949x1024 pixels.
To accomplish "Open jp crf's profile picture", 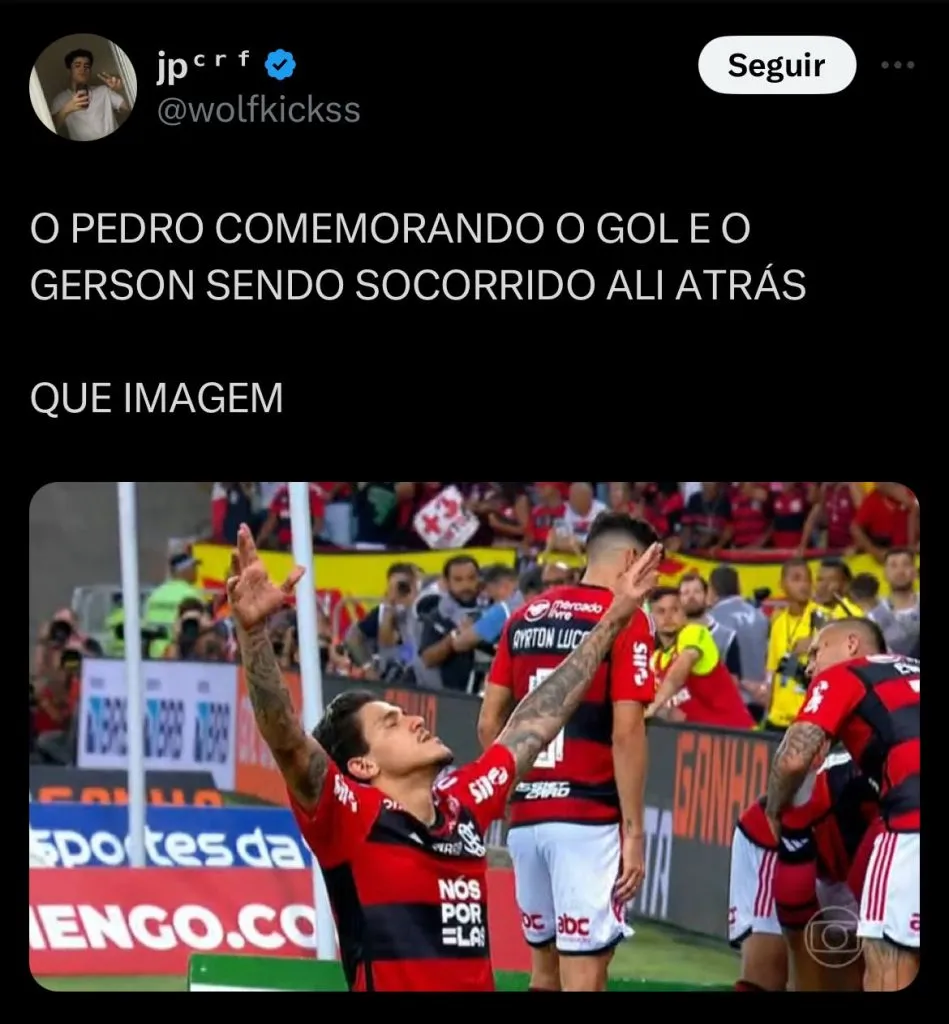I will (83, 87).
